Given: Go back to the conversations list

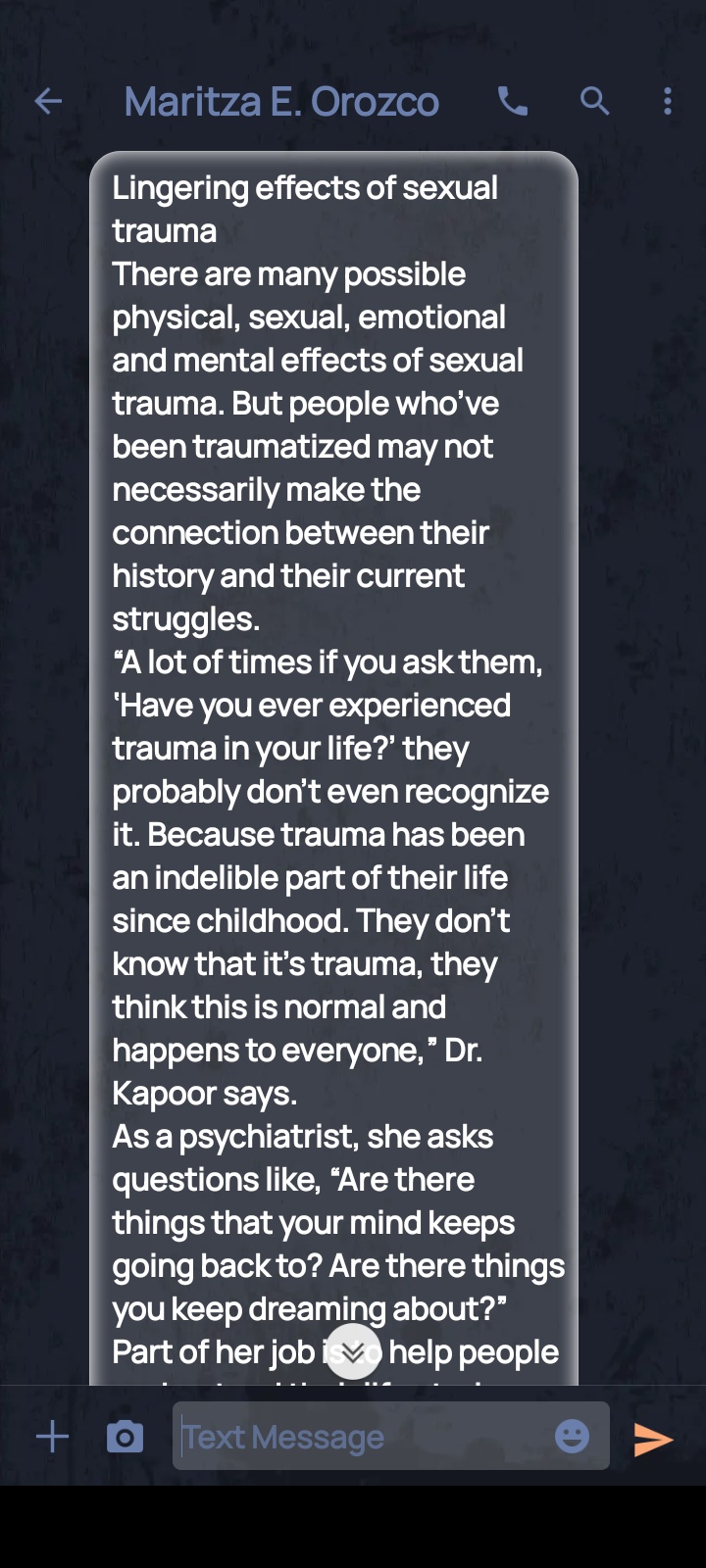Looking at the screenshot, I should coord(48,101).
